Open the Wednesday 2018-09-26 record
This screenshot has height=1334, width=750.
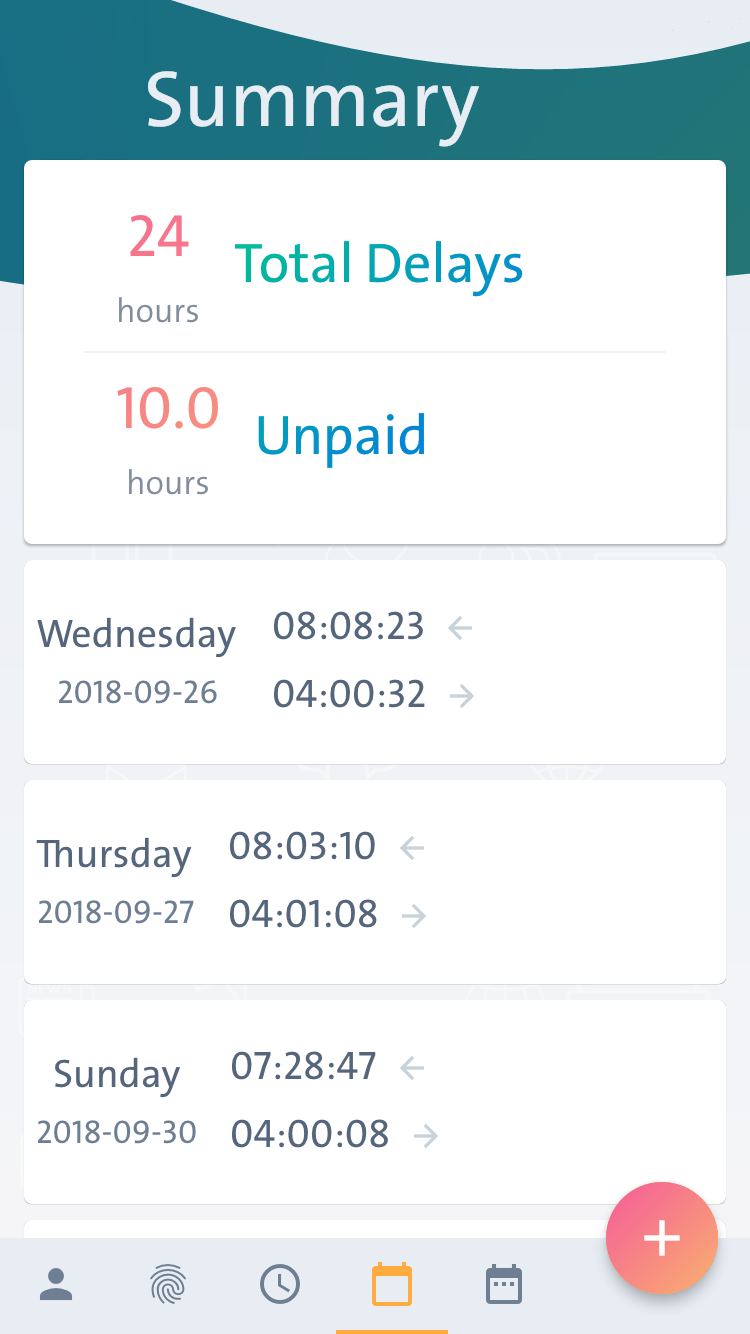[375, 662]
